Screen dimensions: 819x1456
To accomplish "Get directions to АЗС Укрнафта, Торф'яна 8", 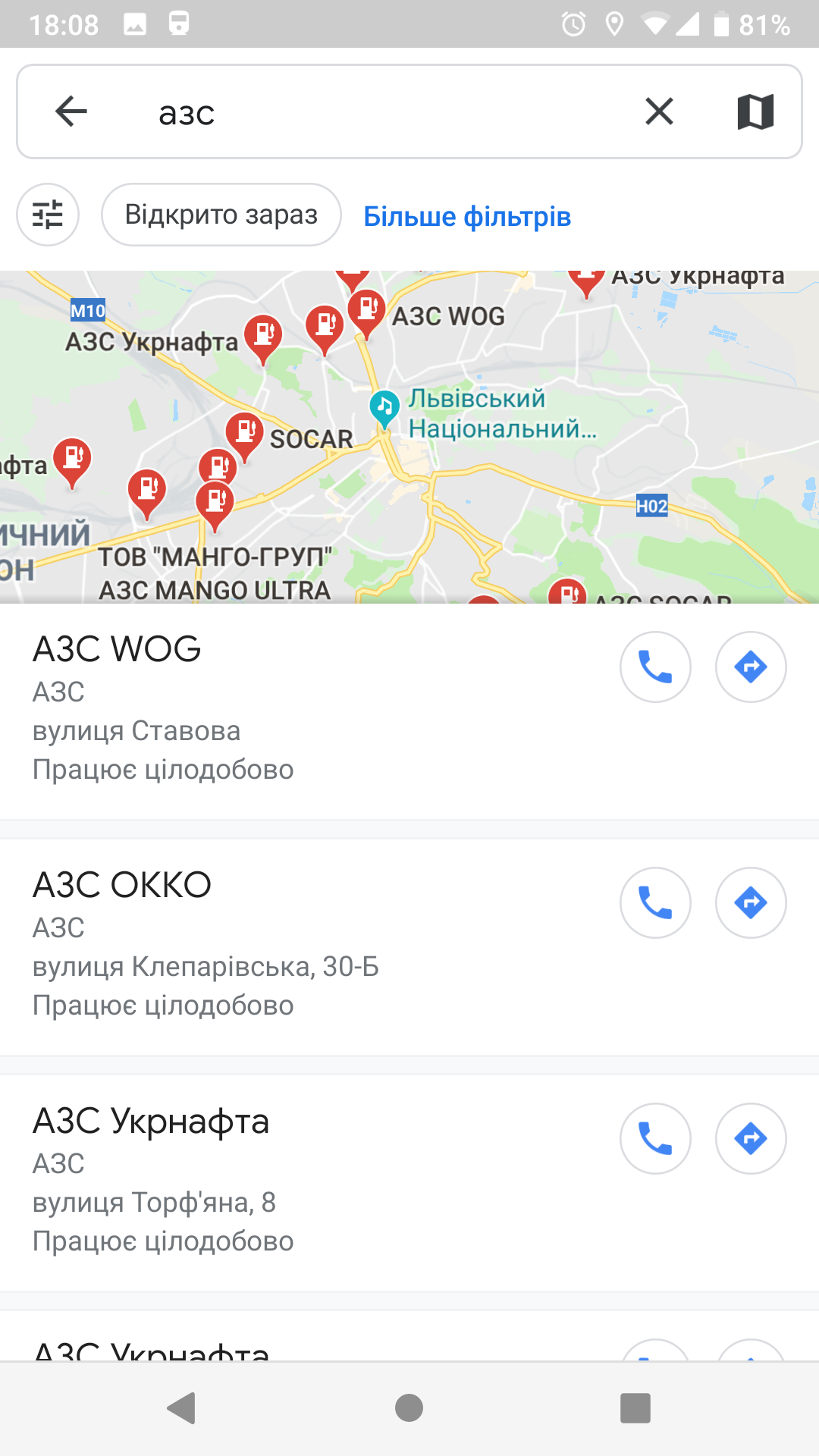I will click(751, 1138).
